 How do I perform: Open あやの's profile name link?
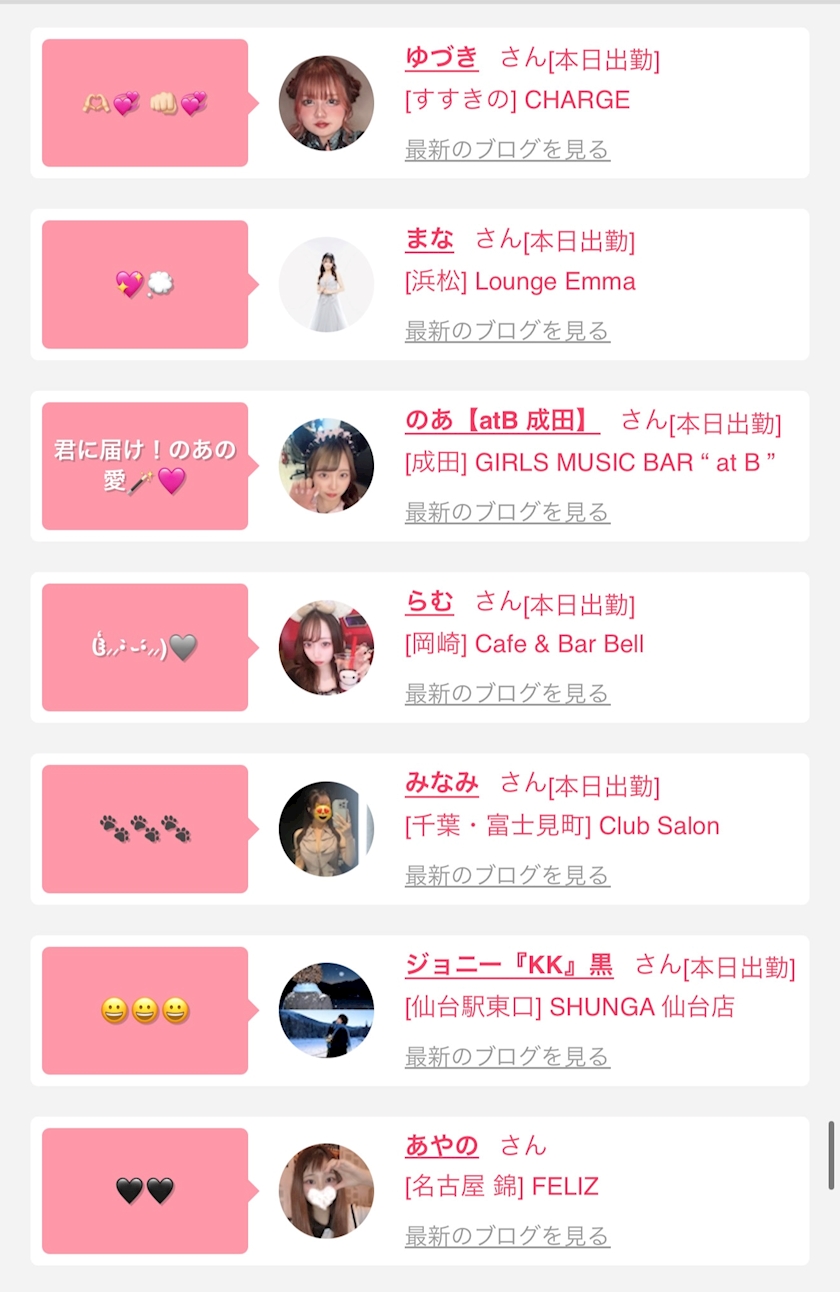(441, 1145)
